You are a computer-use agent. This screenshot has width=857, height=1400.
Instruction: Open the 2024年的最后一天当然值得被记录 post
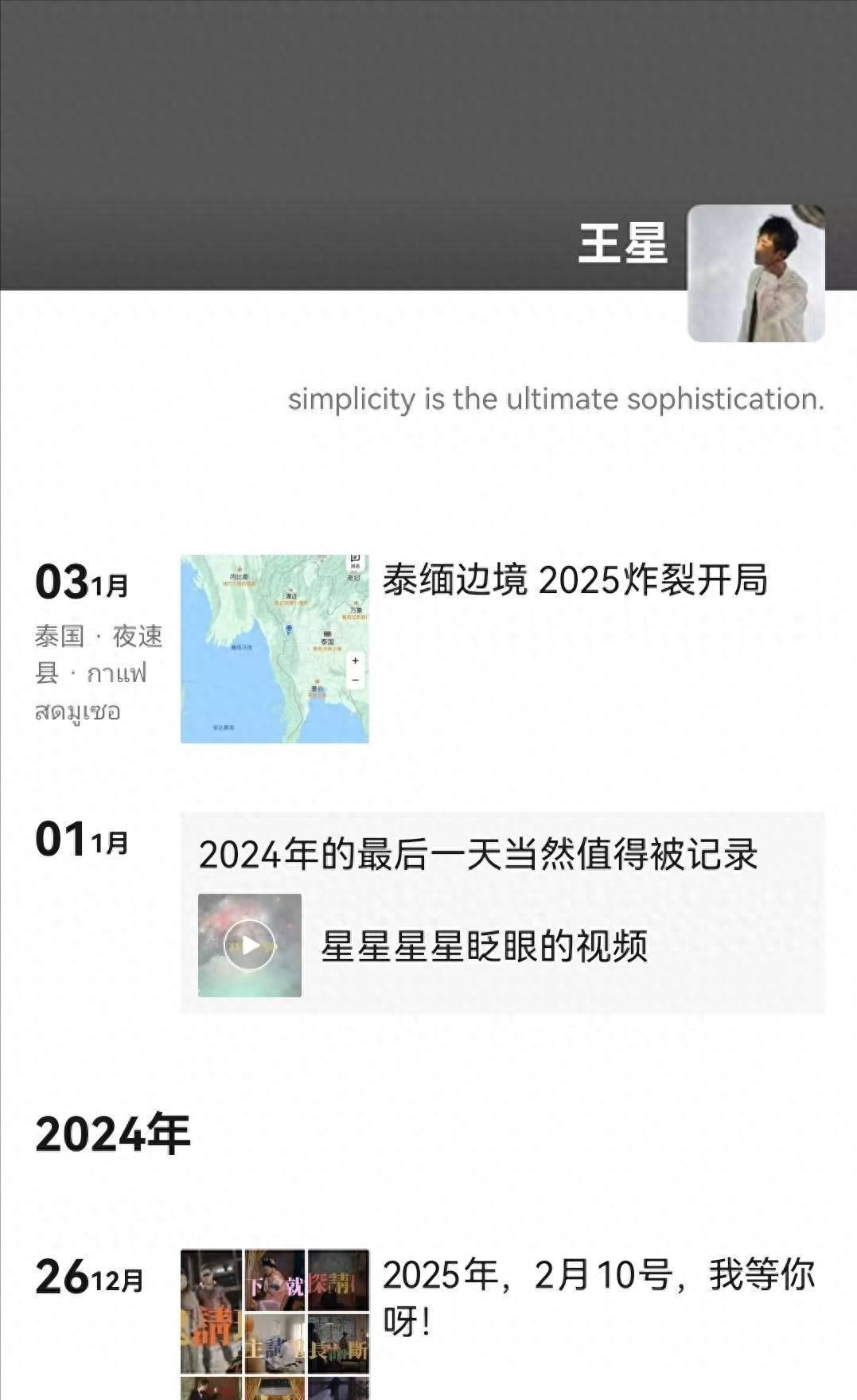click(x=477, y=855)
